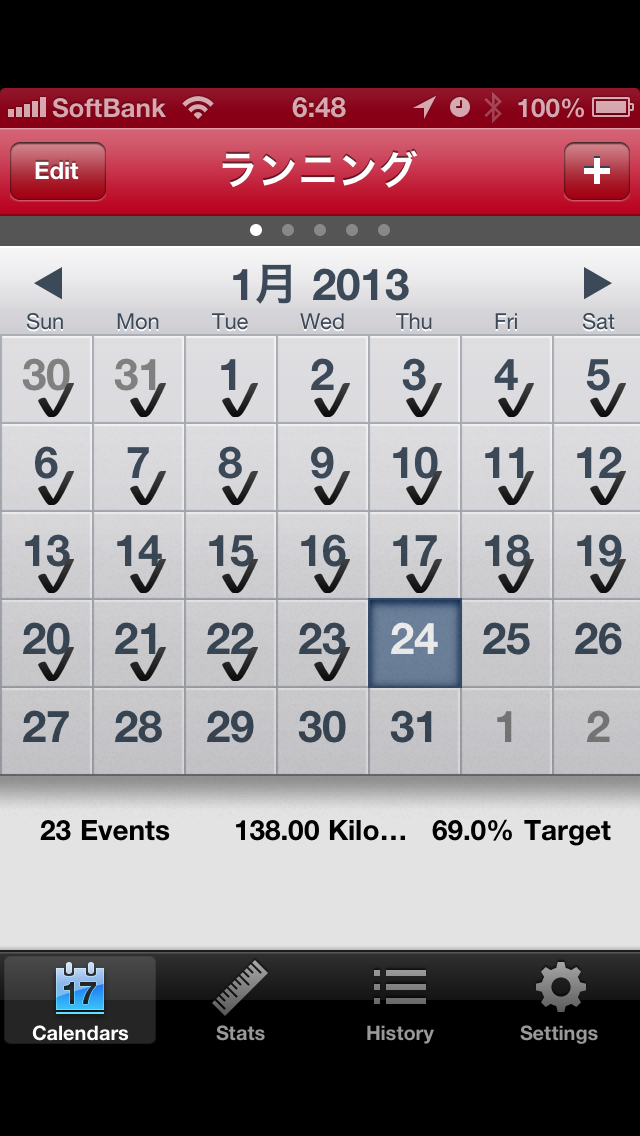Screen dimensions: 640x1136
Task: Pick January 31 on the calendar
Action: pyautogui.click(x=414, y=730)
